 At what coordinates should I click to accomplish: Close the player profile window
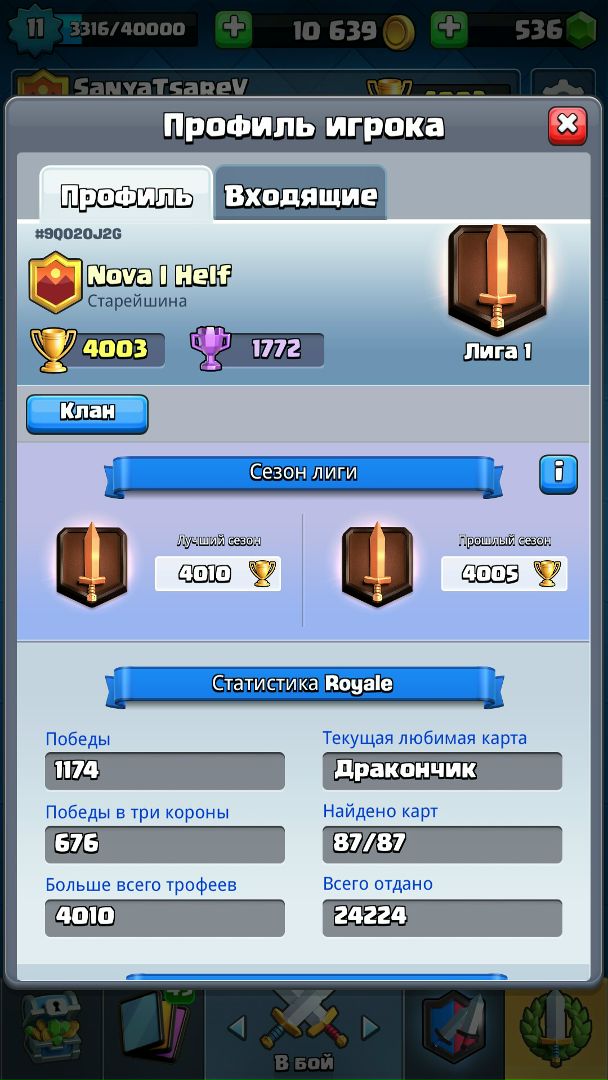567,125
